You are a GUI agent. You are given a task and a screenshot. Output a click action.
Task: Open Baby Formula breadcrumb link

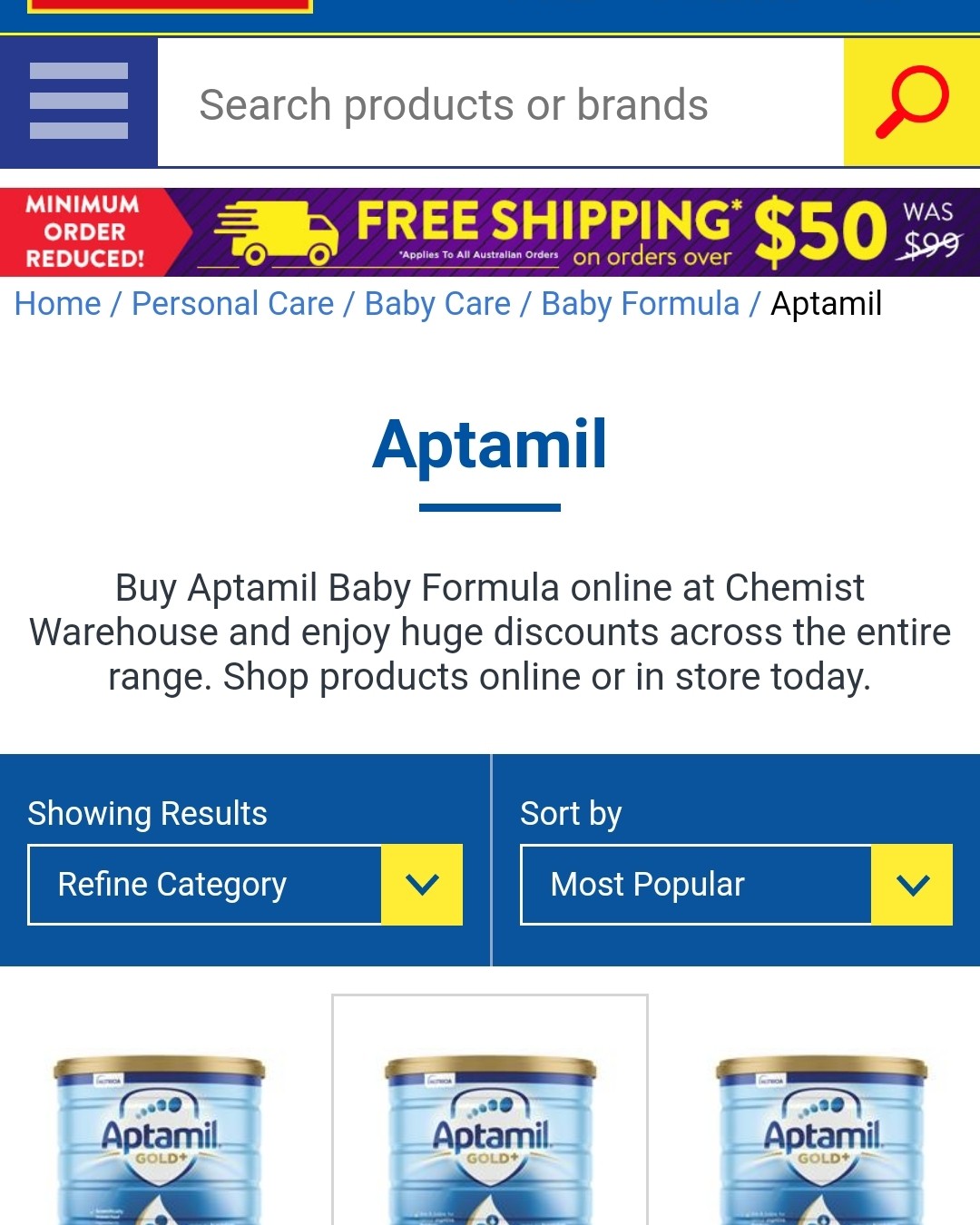point(640,304)
